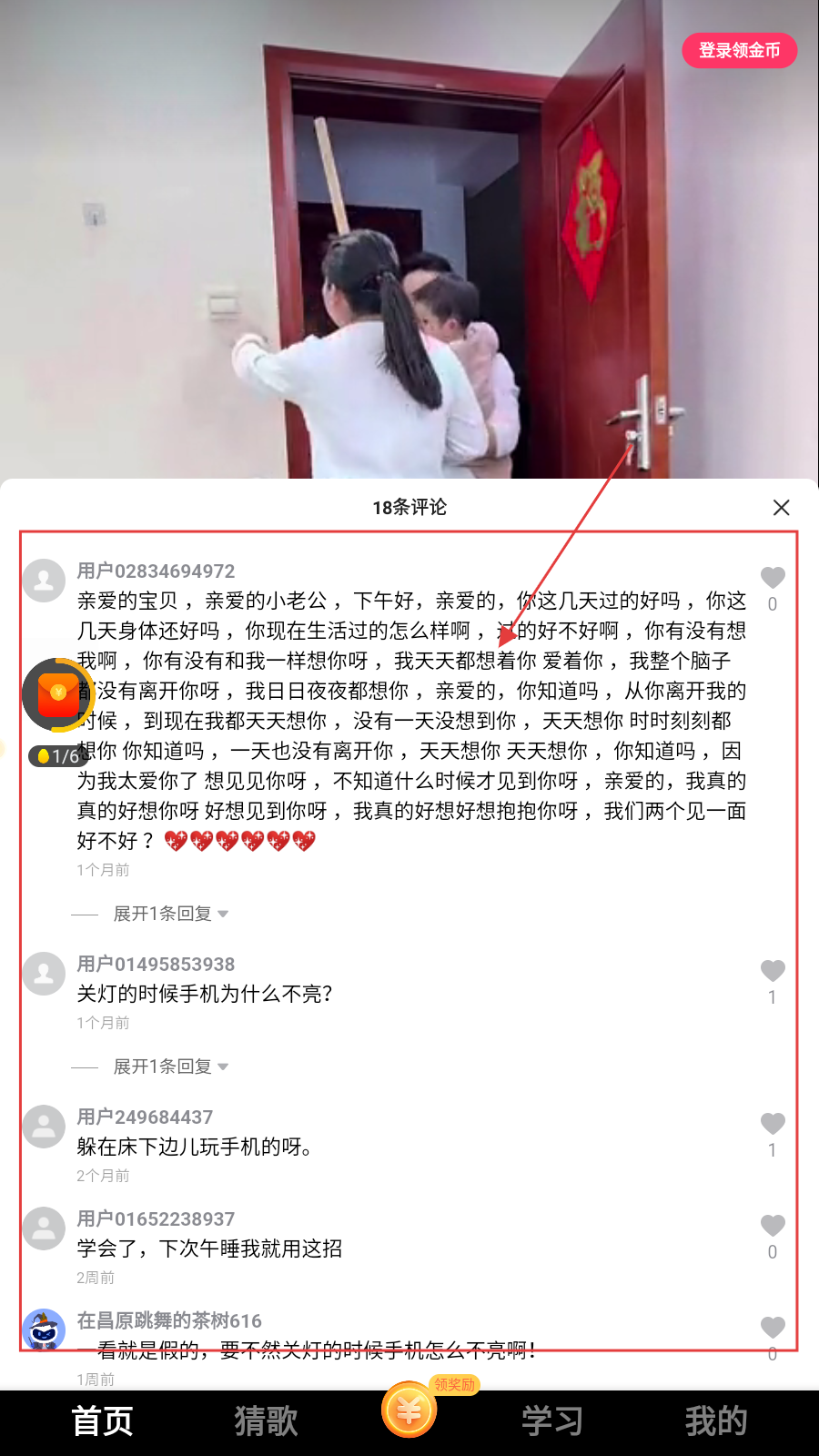The height and width of the screenshot is (1456, 819).
Task: Open the avatar of 用户249684437
Action: [44, 1127]
